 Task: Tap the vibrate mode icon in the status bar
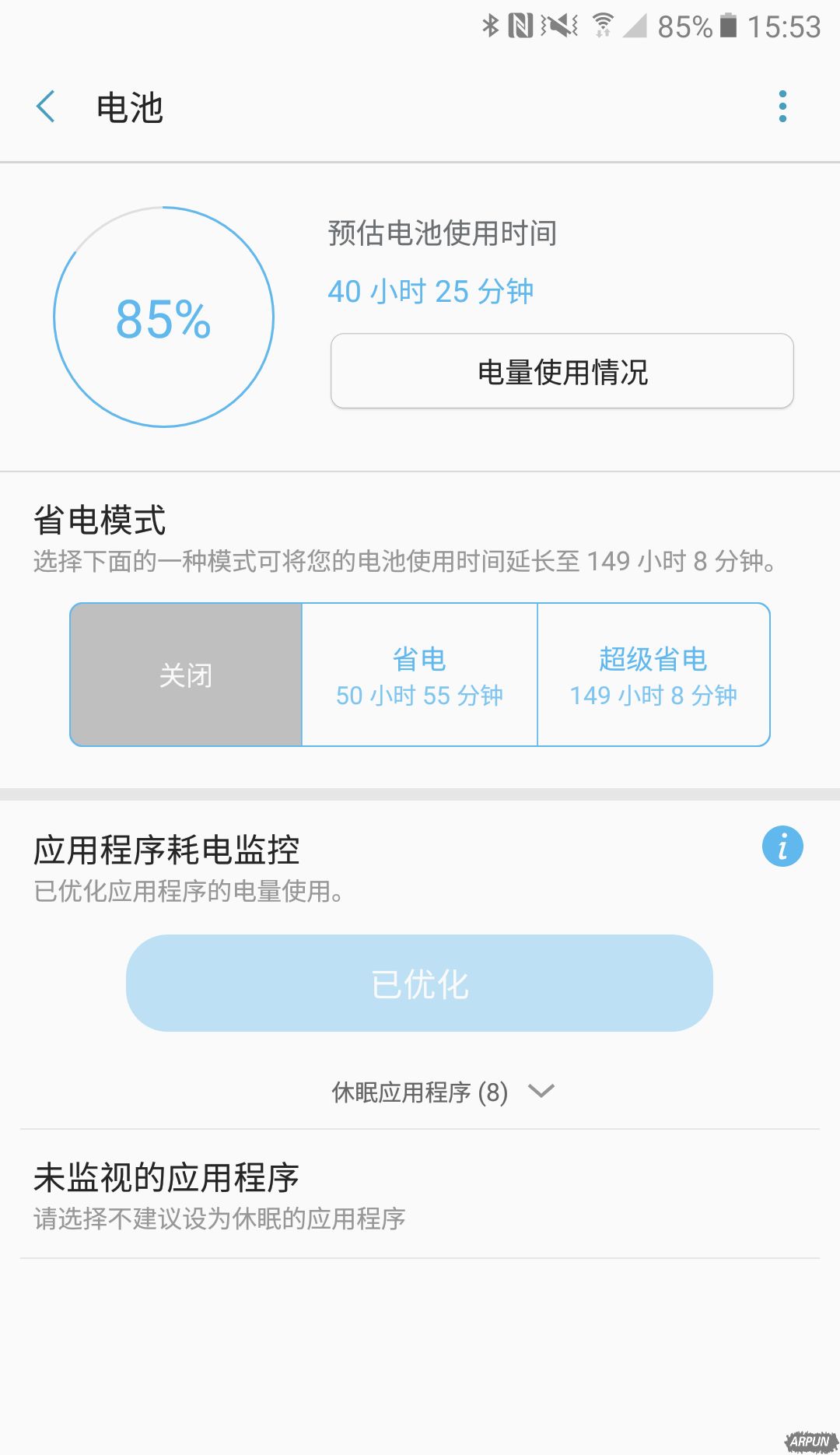point(557,26)
